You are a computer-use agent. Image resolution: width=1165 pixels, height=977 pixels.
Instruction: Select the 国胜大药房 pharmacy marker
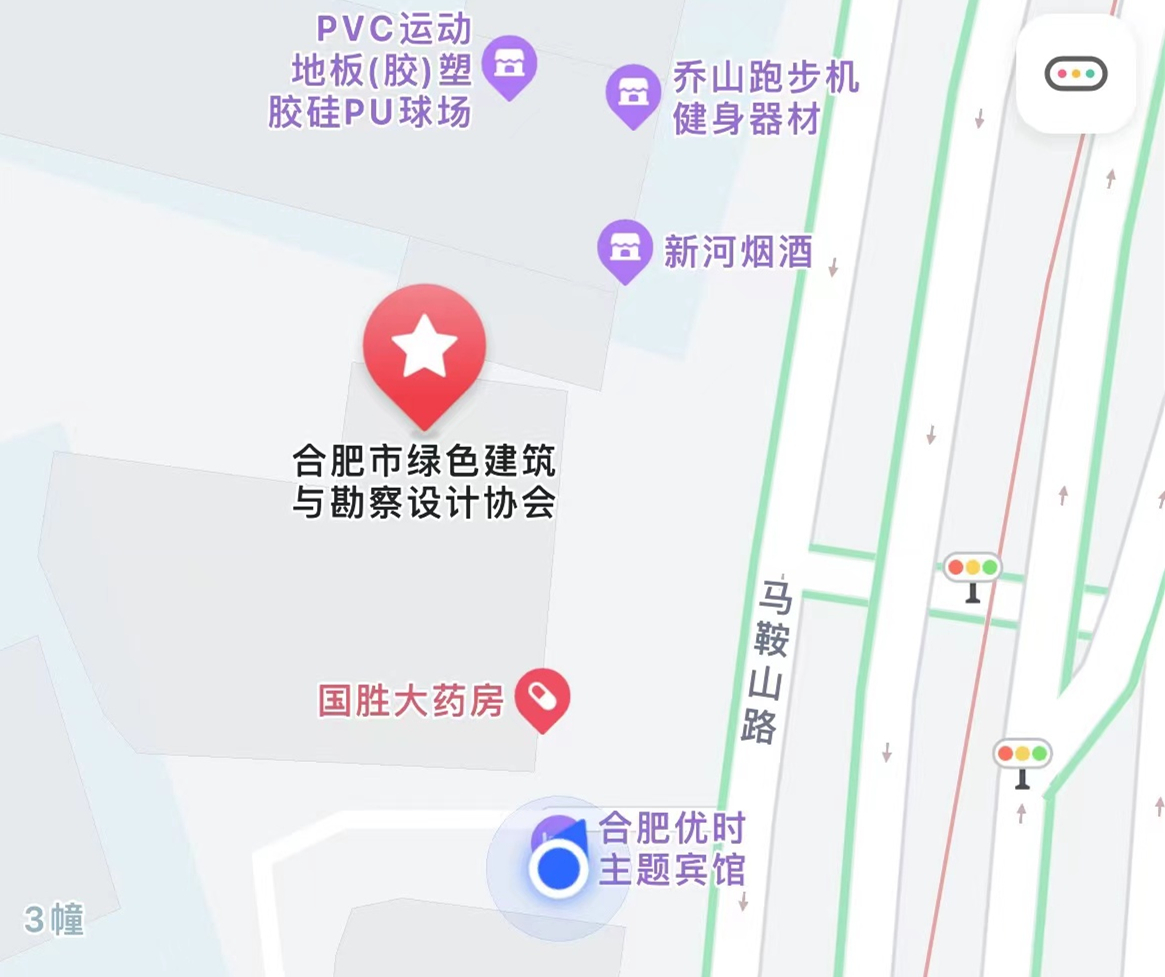(x=542, y=697)
